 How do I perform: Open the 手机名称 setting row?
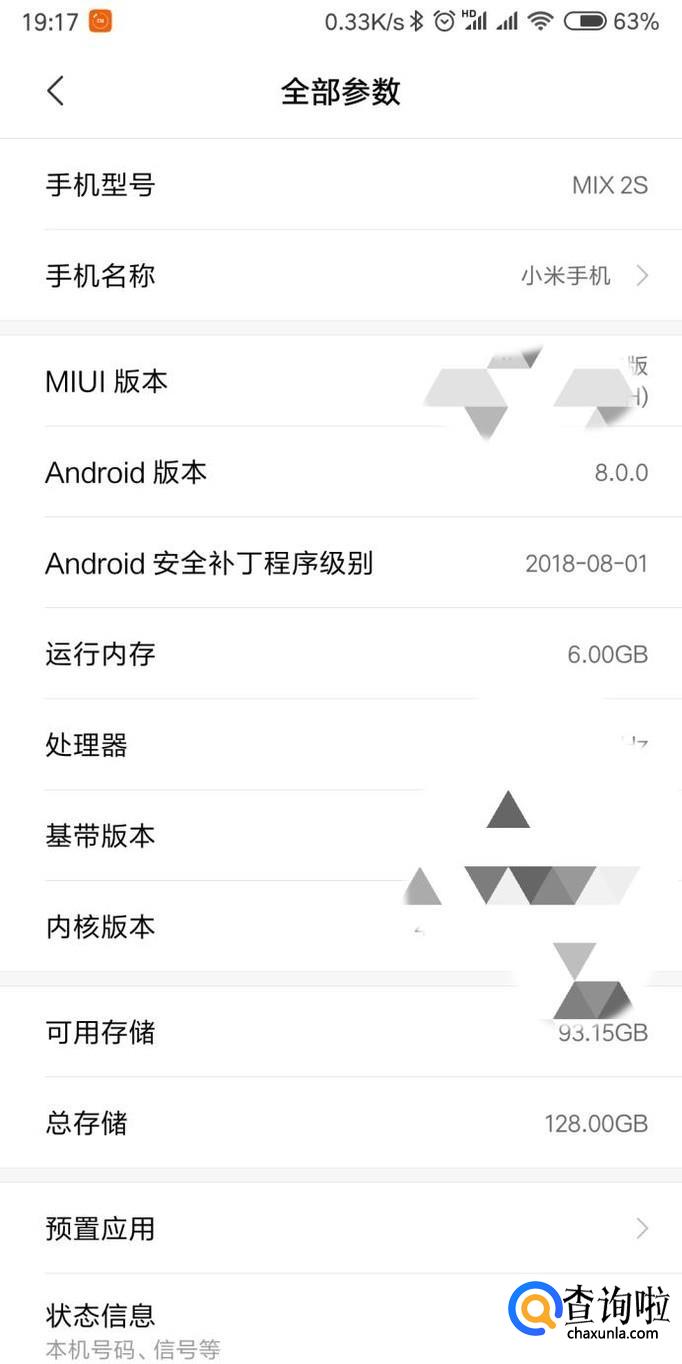[x=341, y=275]
